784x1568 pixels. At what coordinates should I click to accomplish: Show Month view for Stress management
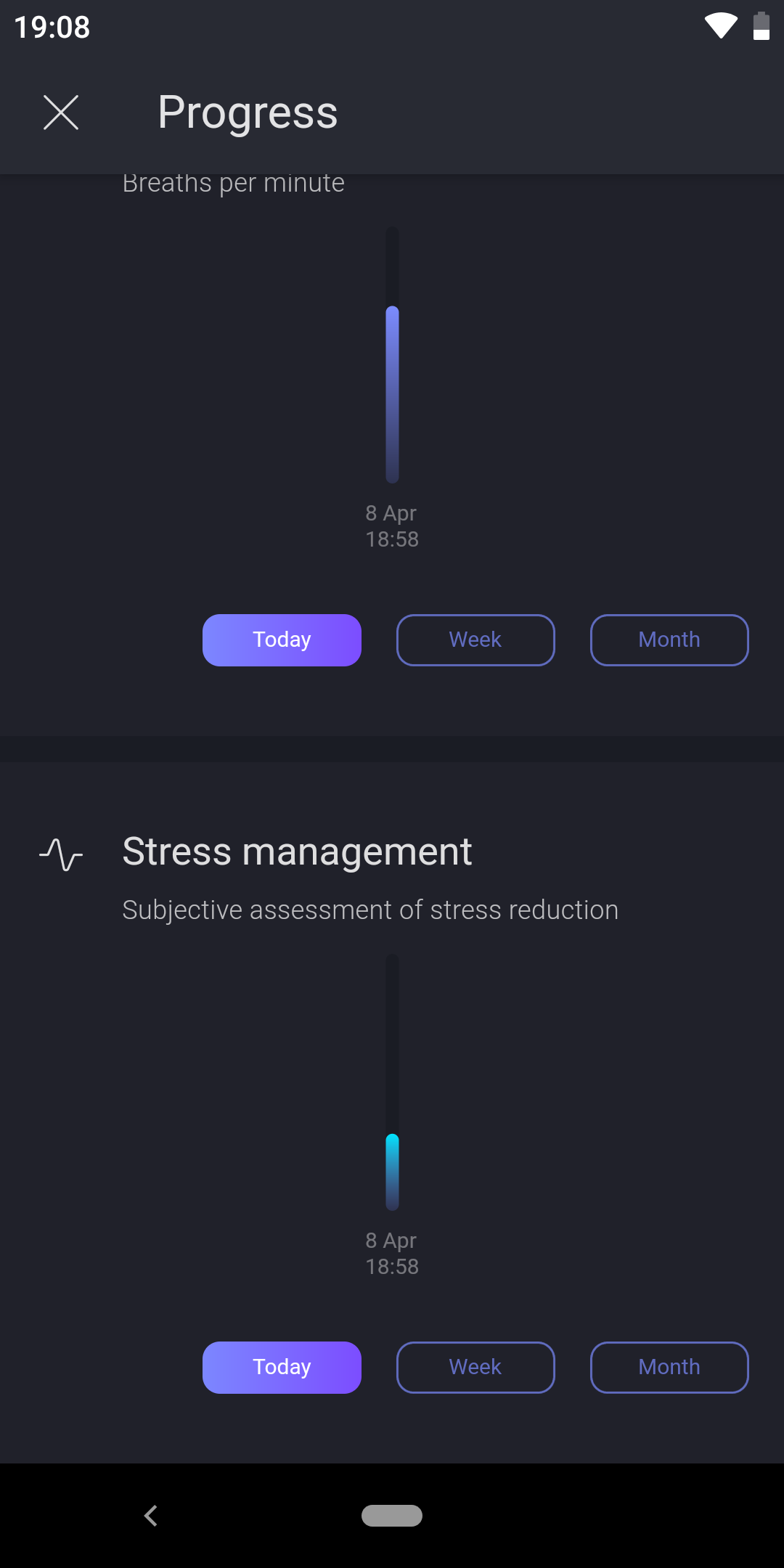[669, 1368]
